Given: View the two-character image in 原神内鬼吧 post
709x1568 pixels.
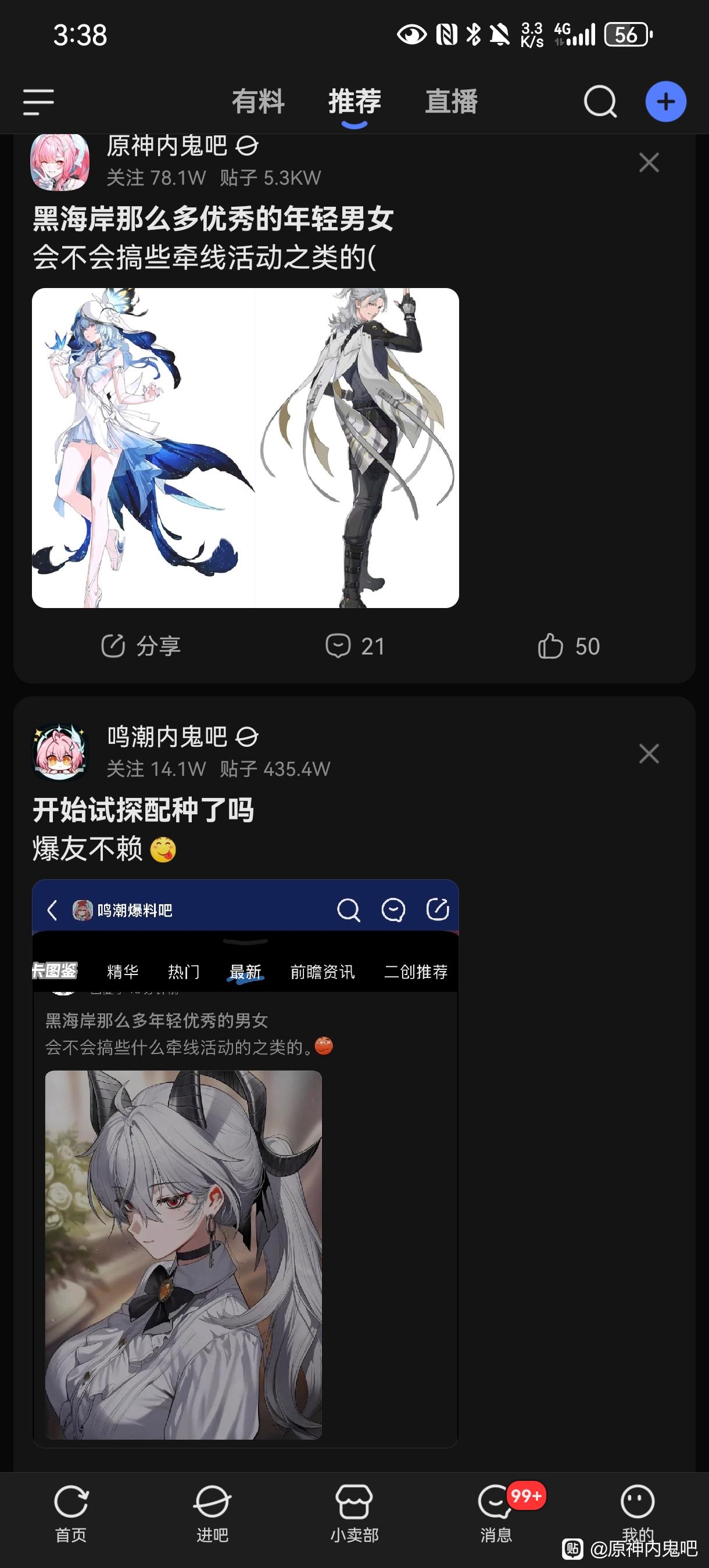Looking at the screenshot, I should 245,447.
